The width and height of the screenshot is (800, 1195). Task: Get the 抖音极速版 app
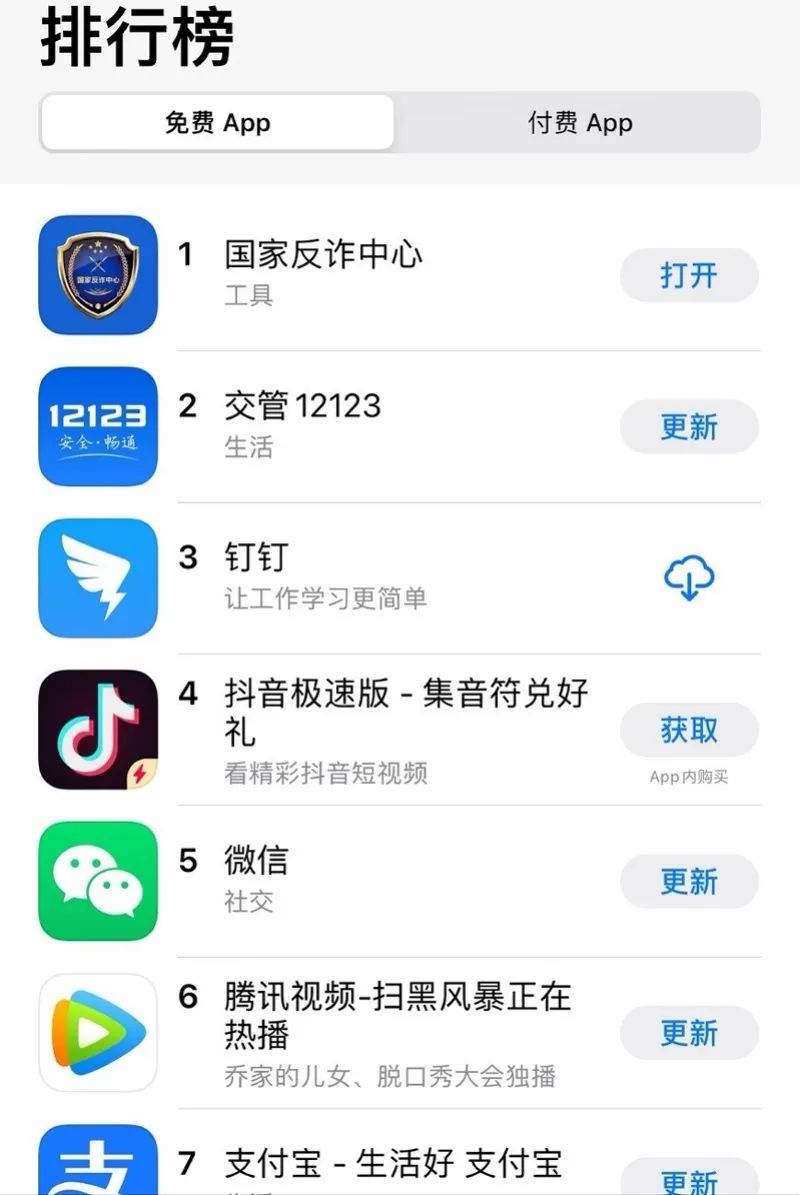689,731
